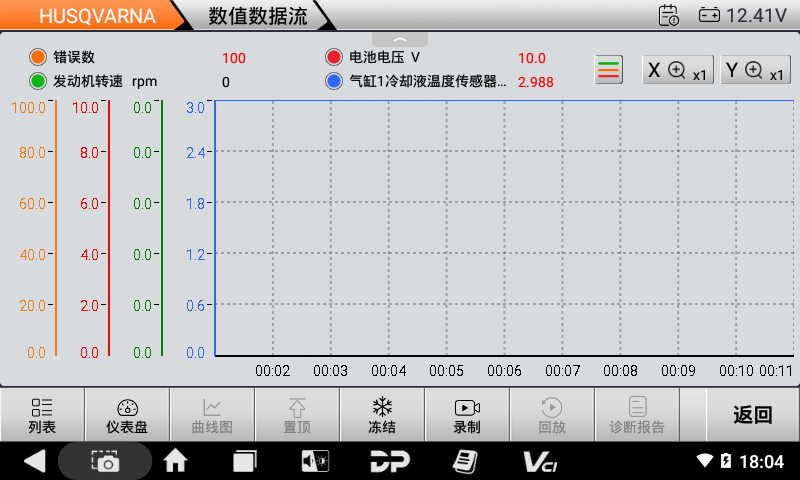Open the calendar log icon in the header
Screen dimensions: 800x480
tap(669, 15)
